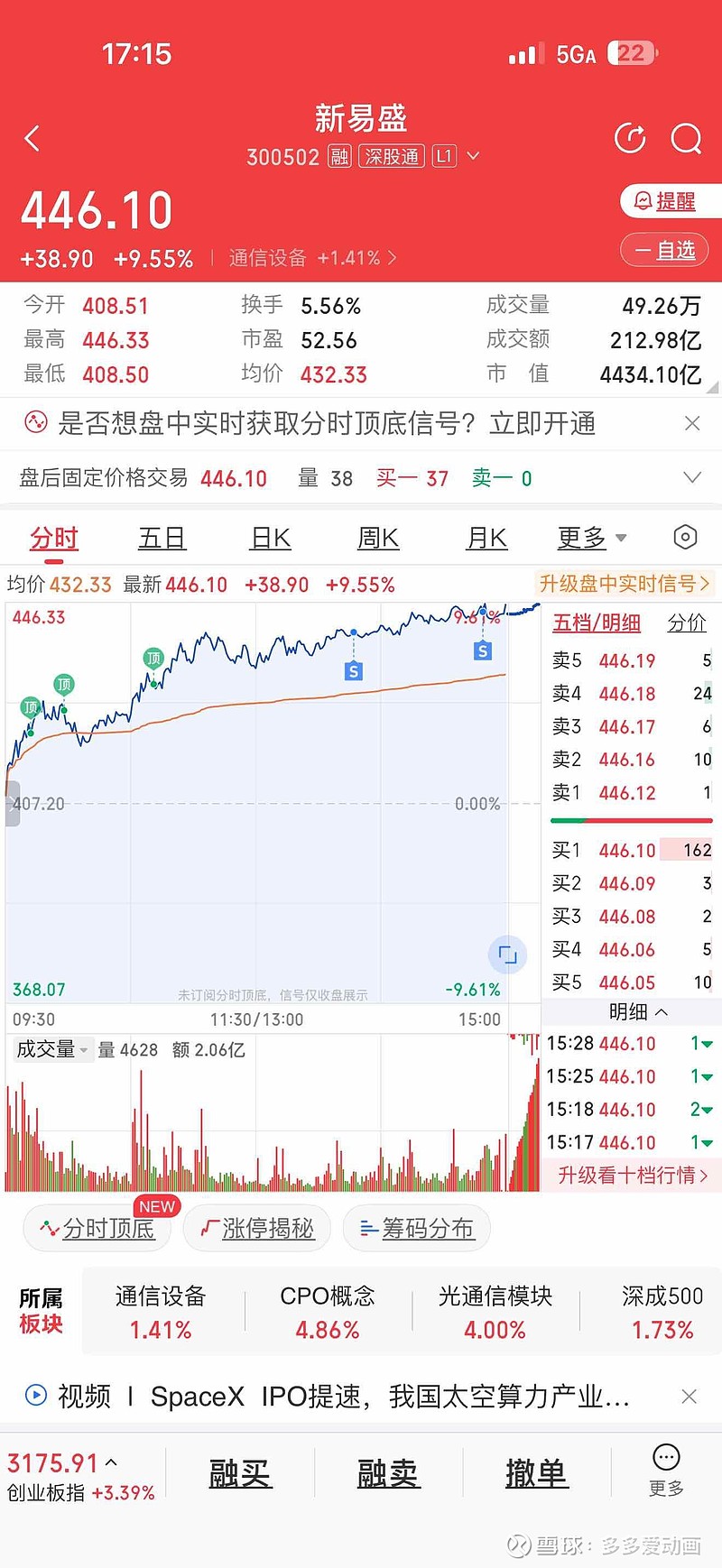Viewport: 722px width, 1568px height.
Task: Open chart settings with the circle icon beside 更多
Action: (685, 537)
